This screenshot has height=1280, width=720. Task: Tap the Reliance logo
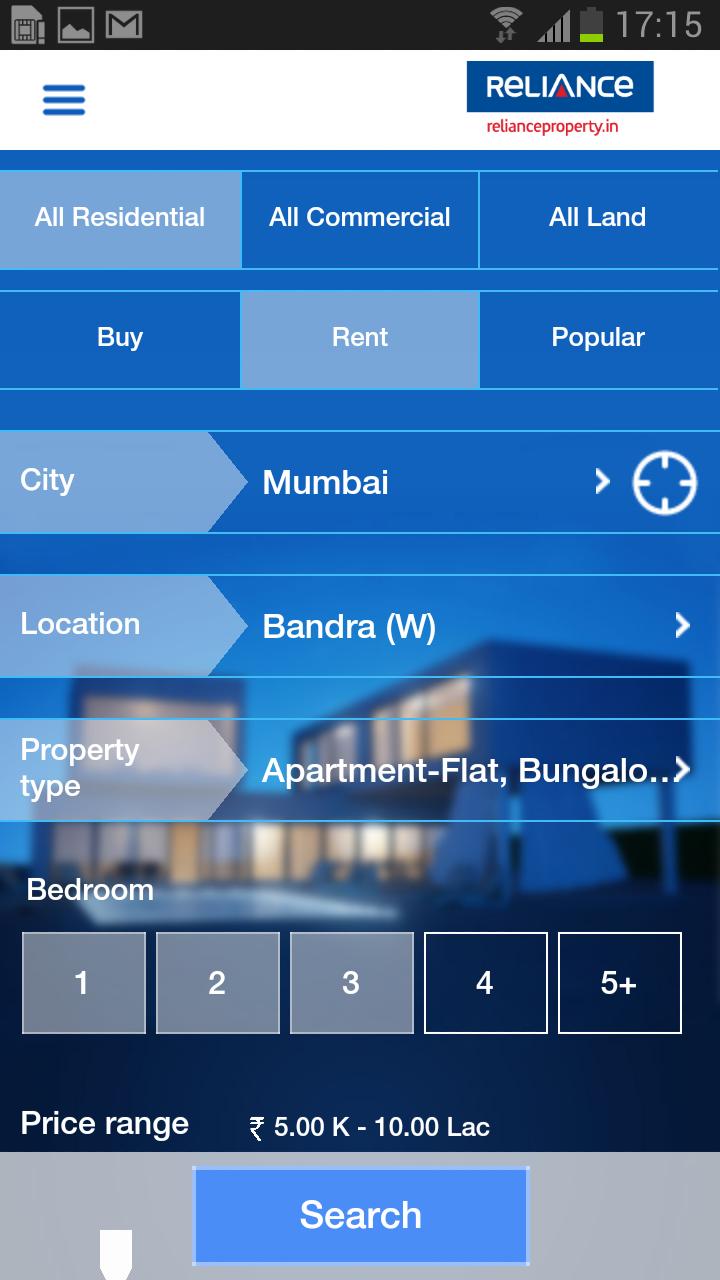[560, 86]
